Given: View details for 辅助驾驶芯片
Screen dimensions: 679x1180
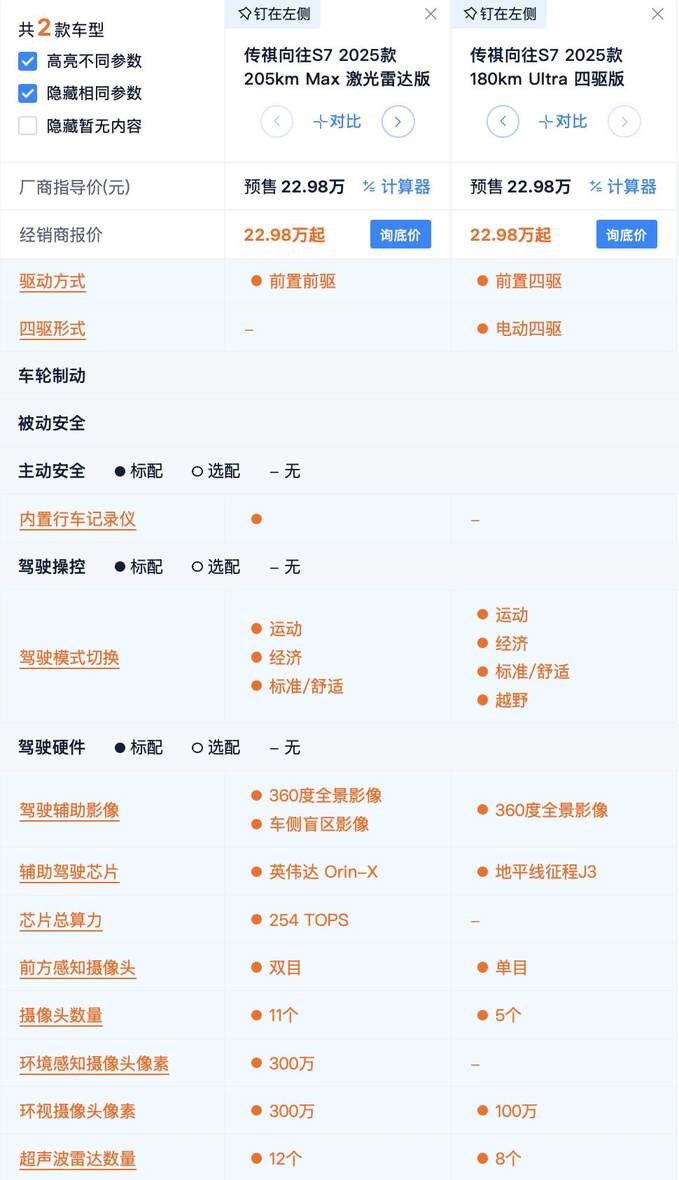Looking at the screenshot, I should click(69, 872).
